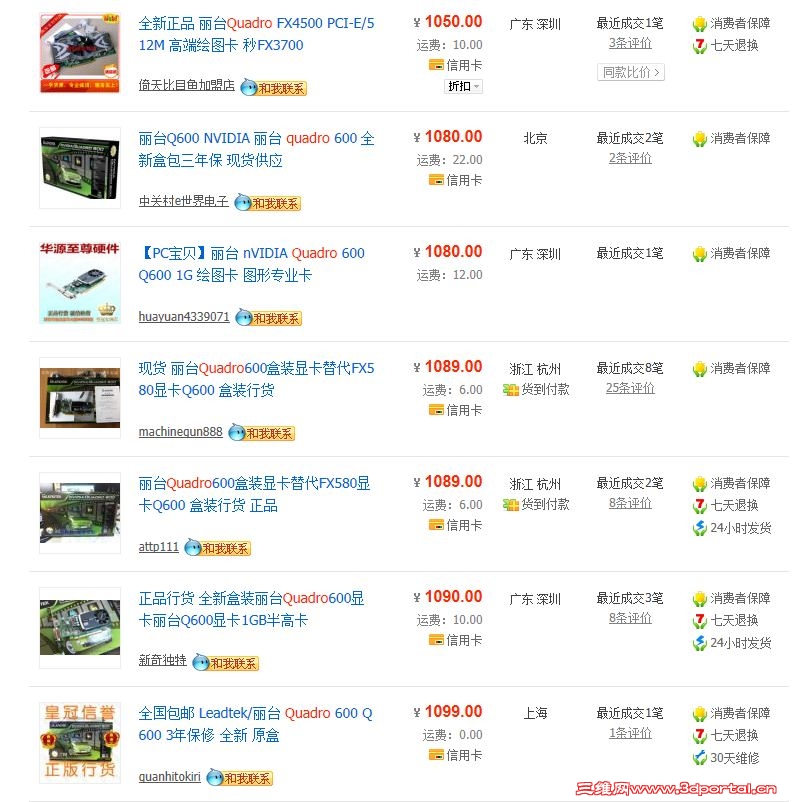
Task: Open the 丽台Quadro FX4500 PCI-E/512M listing
Action: 256,33
